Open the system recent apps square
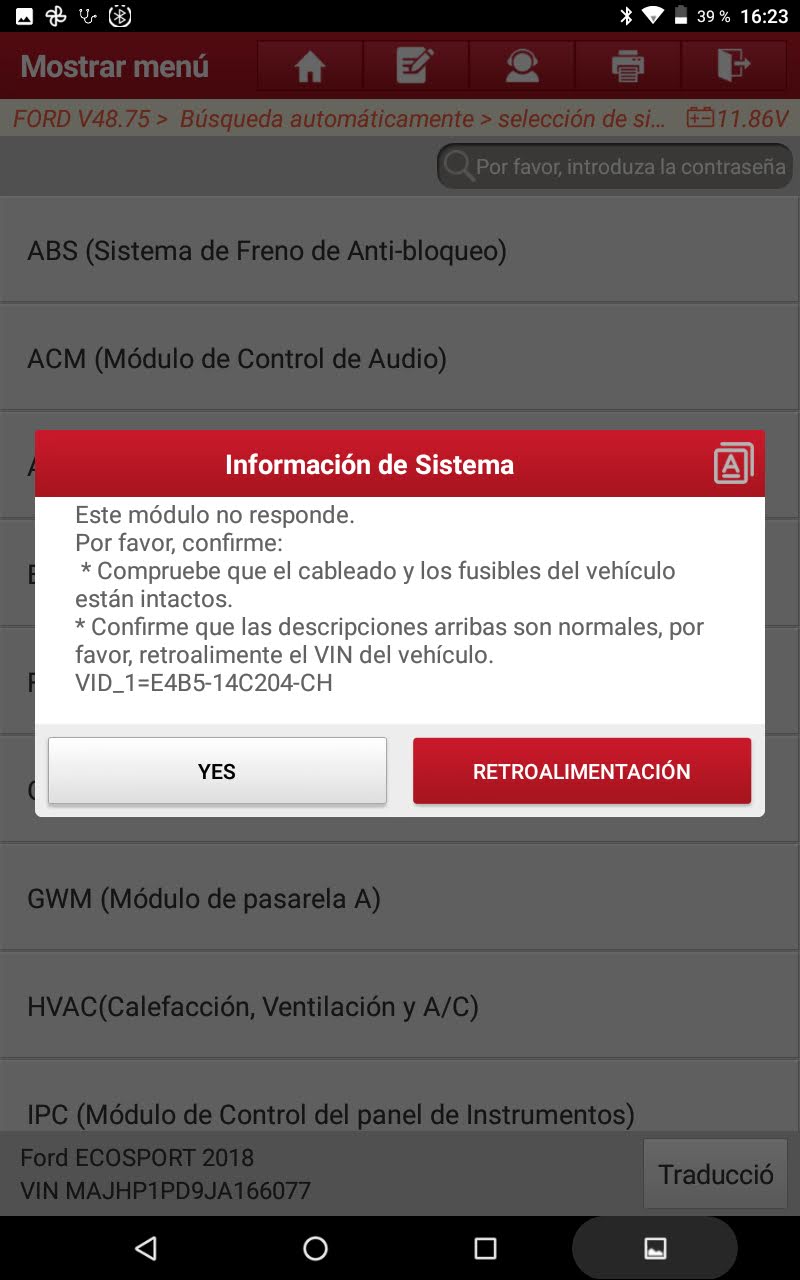Screen dimensions: 800x1280 (485, 1248)
